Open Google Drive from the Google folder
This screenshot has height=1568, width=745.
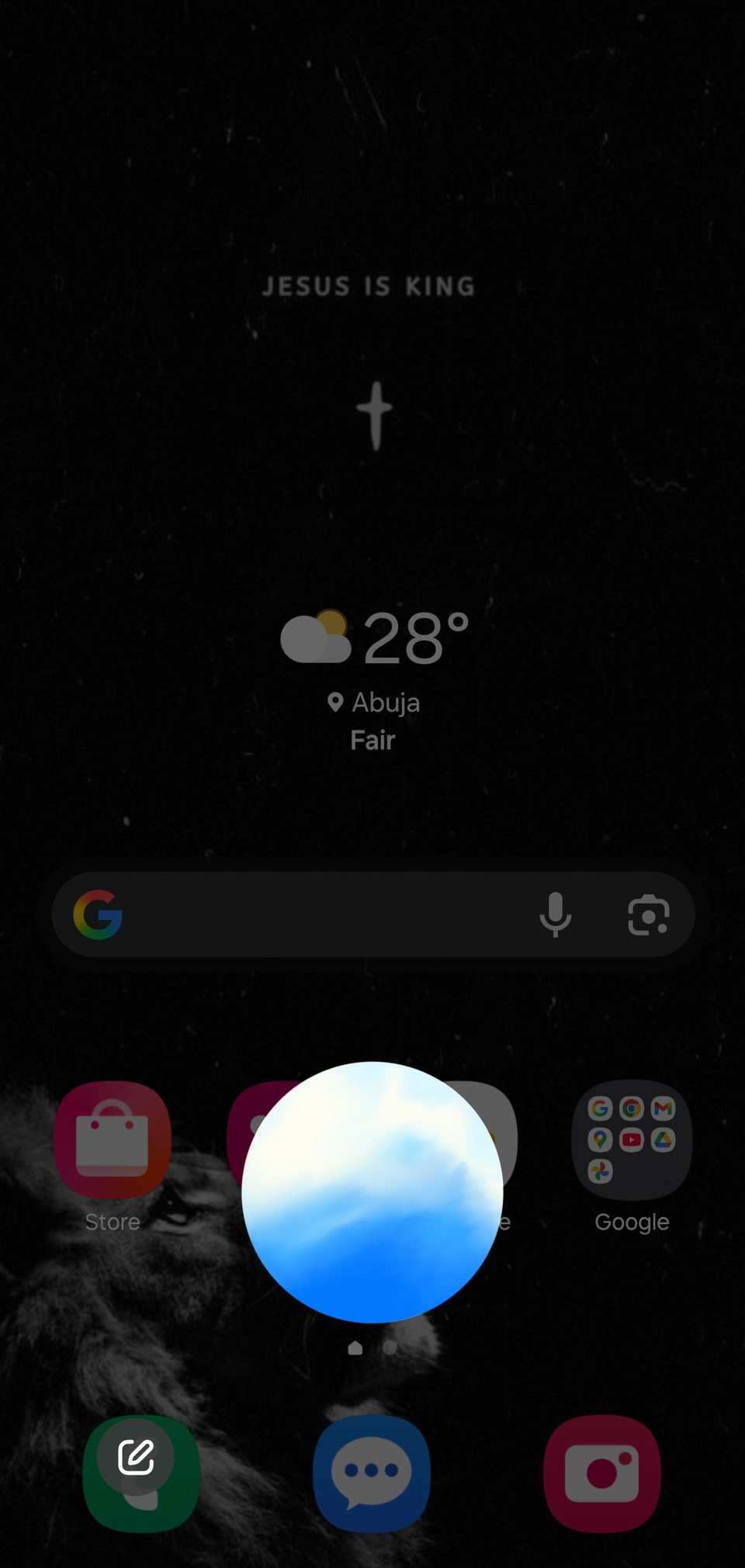tap(663, 1139)
